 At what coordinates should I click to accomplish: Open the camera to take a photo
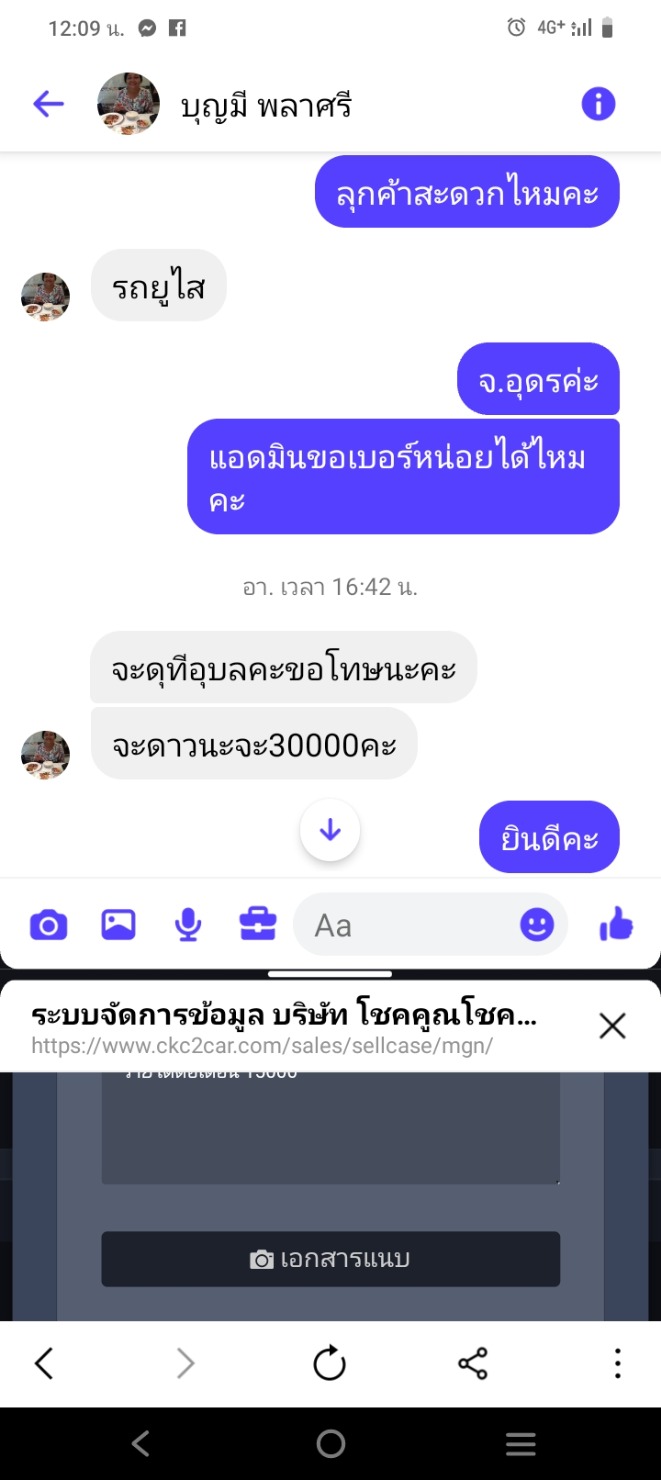pyautogui.click(x=48, y=925)
